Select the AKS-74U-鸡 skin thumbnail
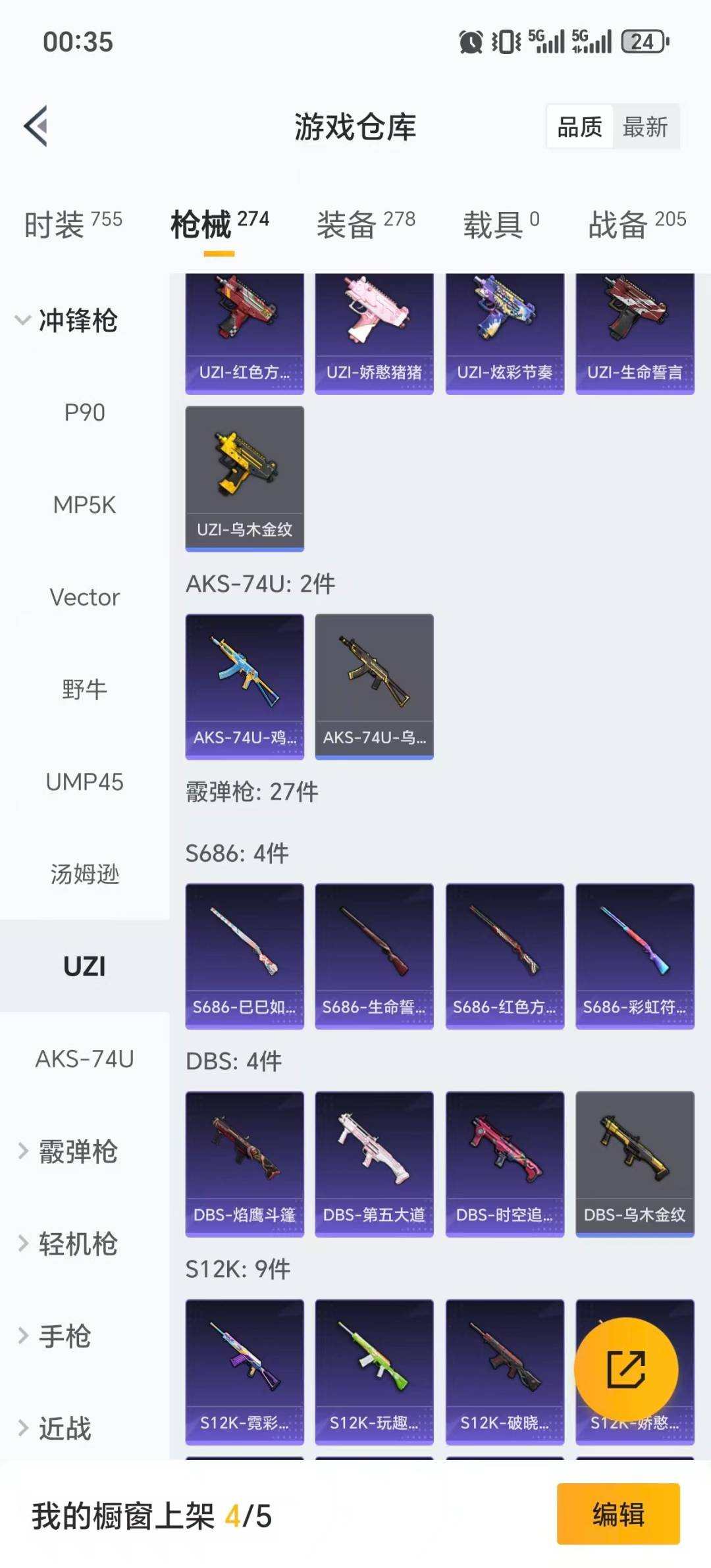Viewport: 711px width, 1568px height. point(244,685)
